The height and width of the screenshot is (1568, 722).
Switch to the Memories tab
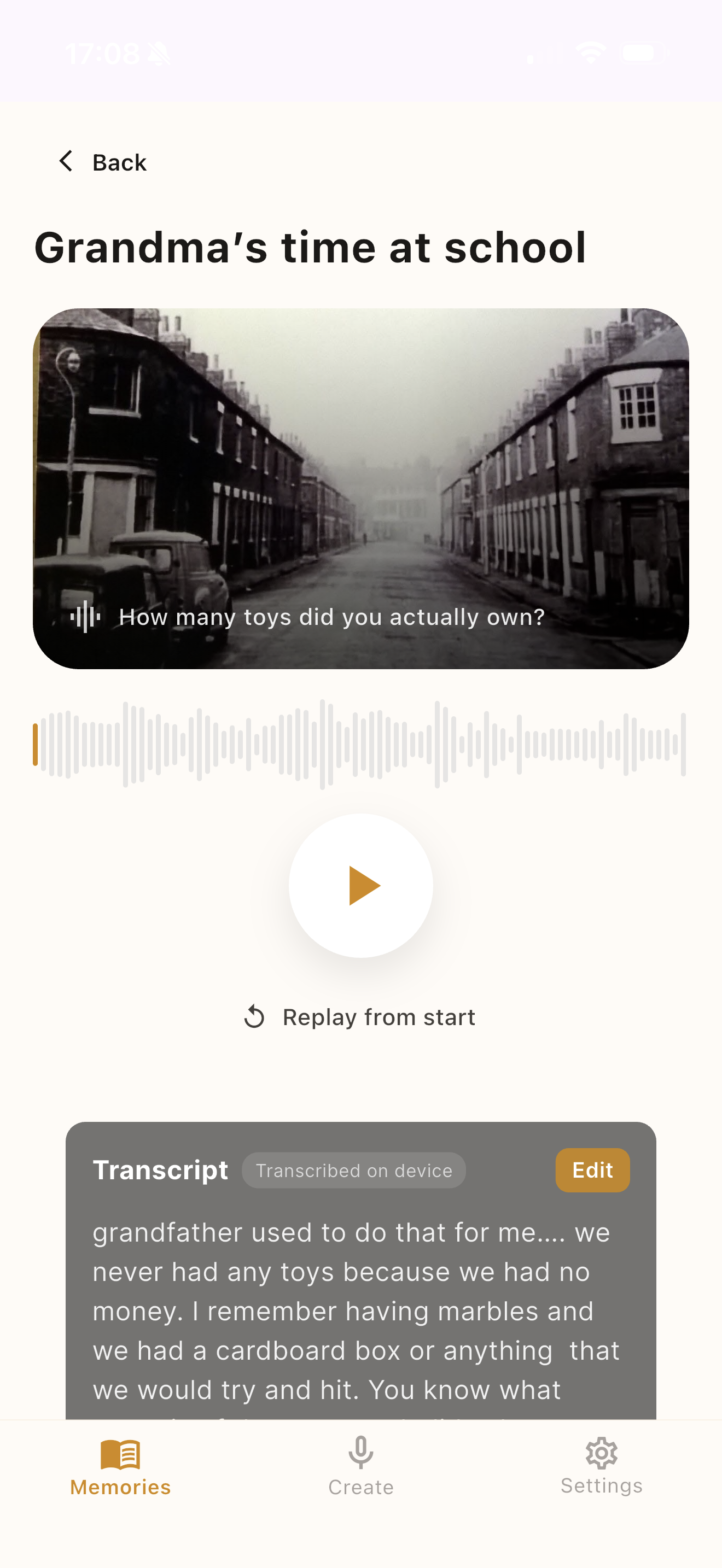(120, 1467)
